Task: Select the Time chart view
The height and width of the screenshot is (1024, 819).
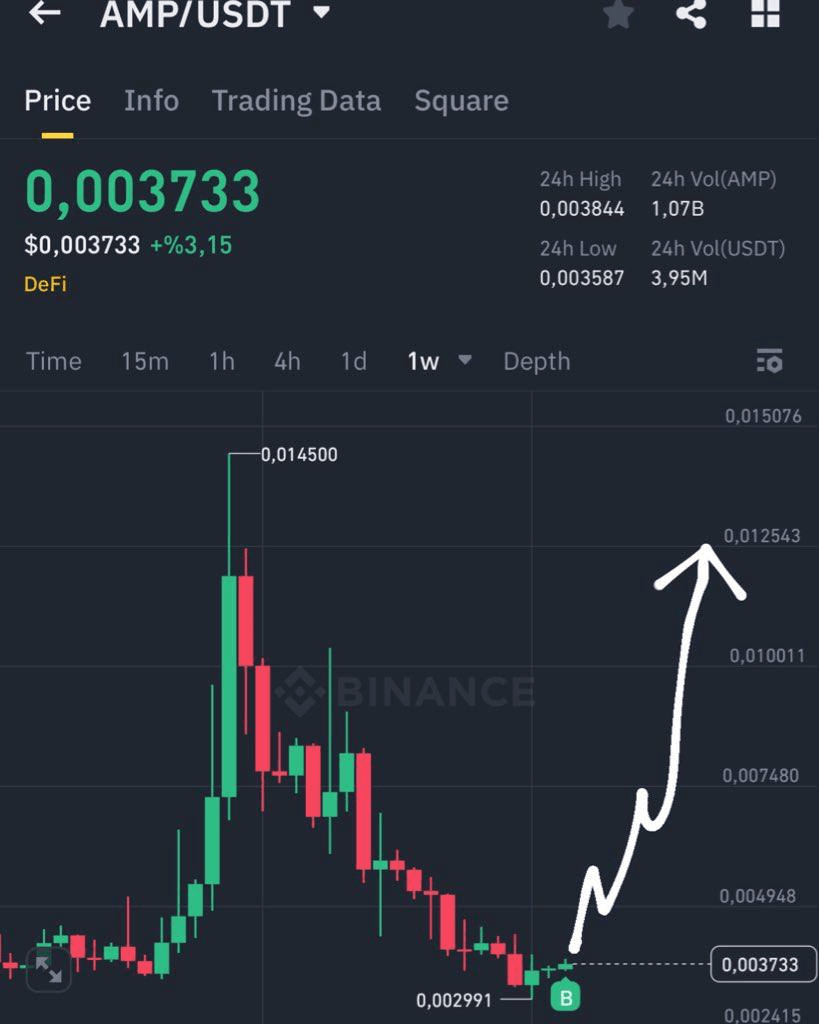Action: (54, 361)
